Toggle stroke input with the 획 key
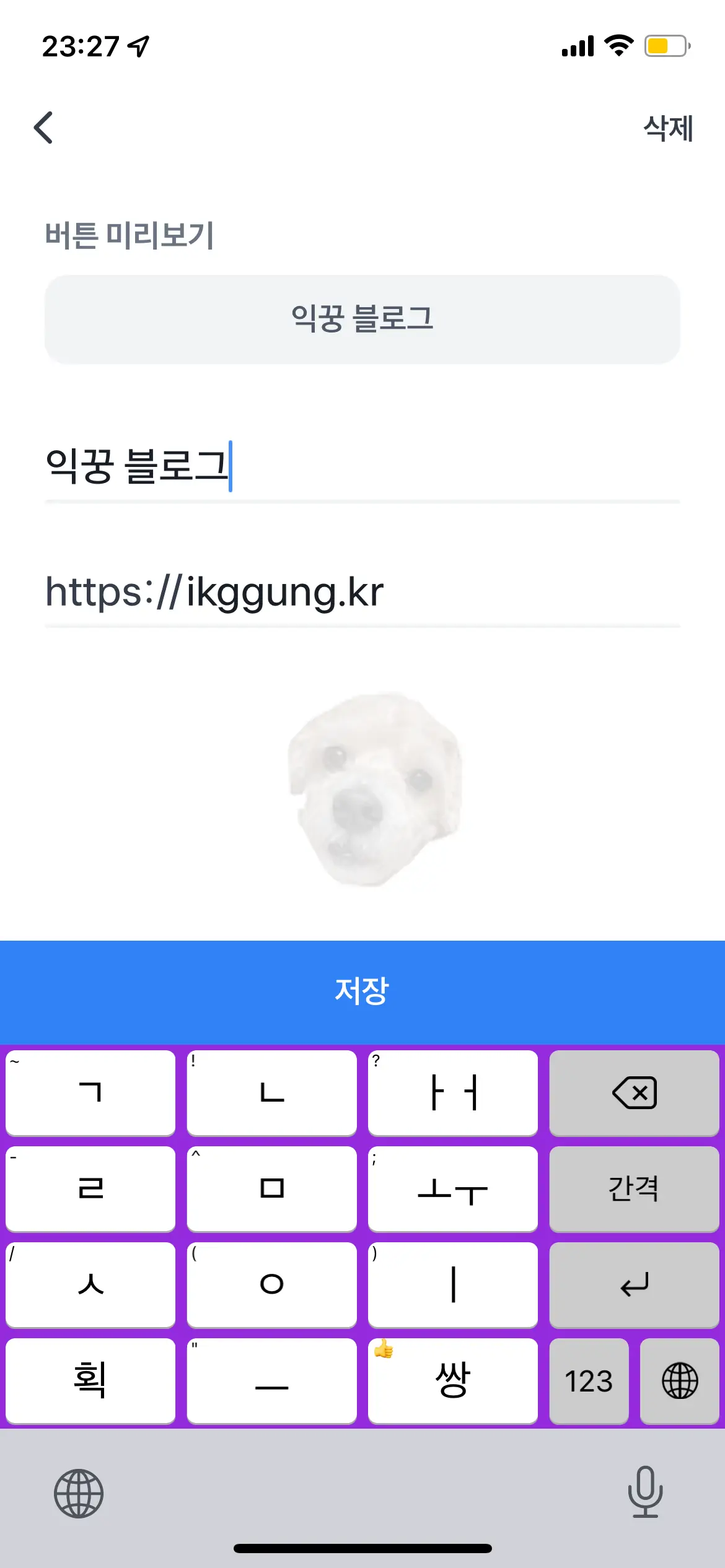725x1568 pixels. [x=90, y=1379]
